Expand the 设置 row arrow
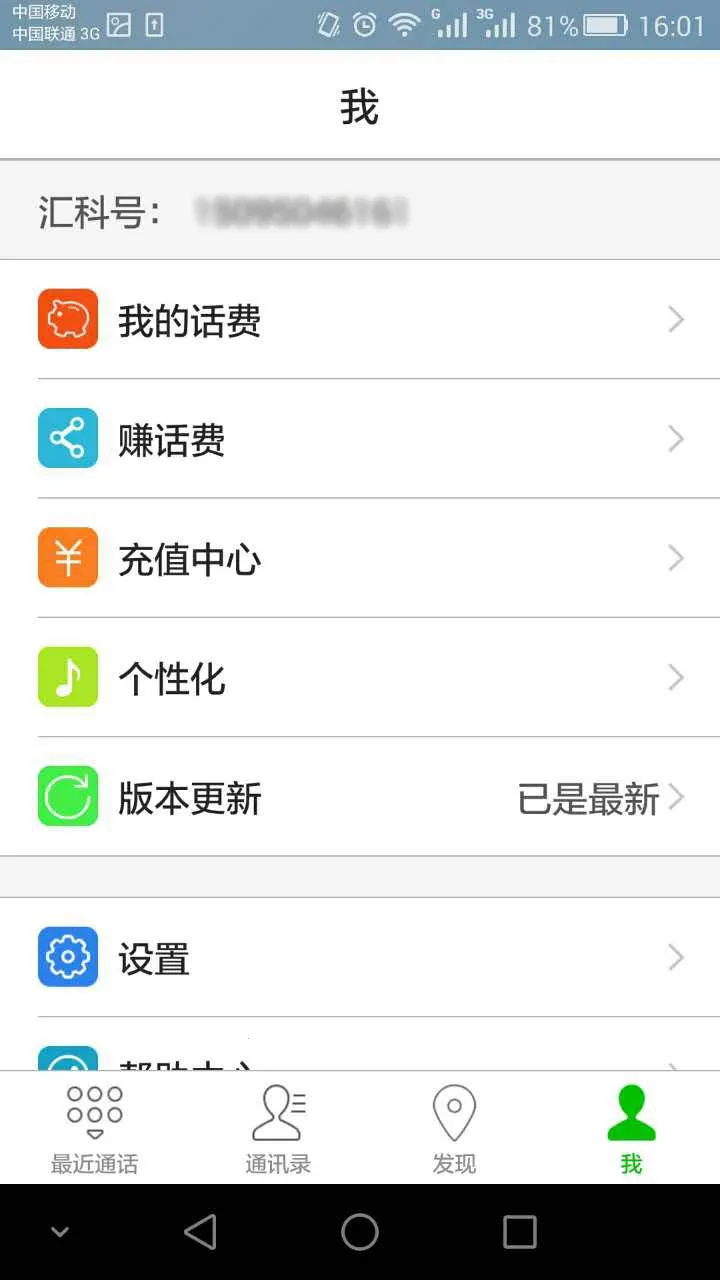The image size is (720, 1280). coord(674,957)
